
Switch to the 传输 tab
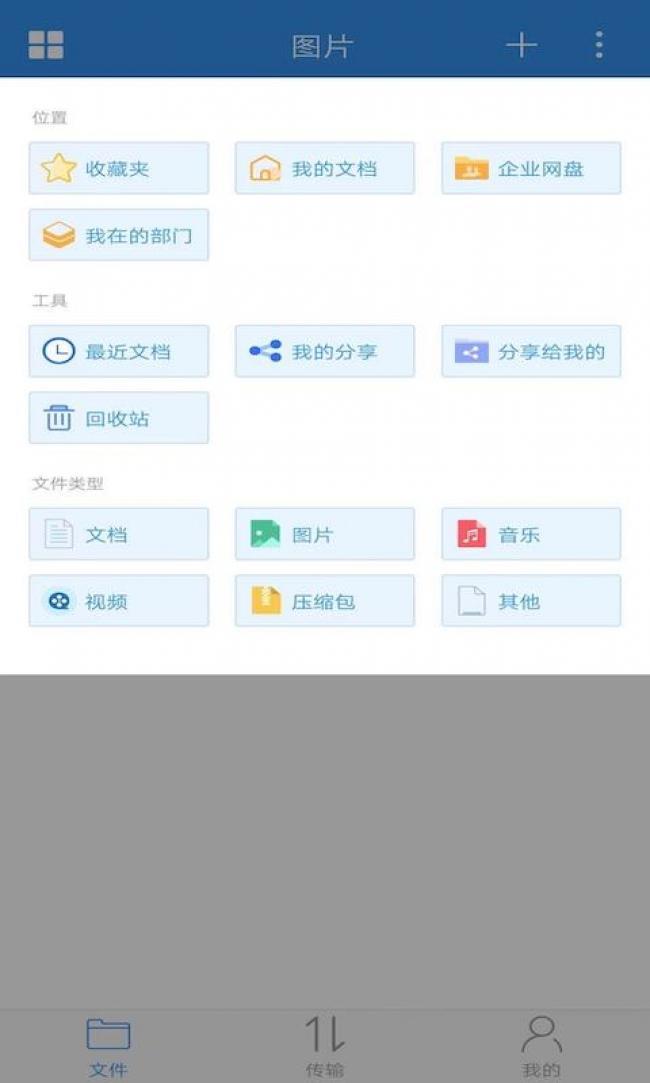(x=325, y=1046)
